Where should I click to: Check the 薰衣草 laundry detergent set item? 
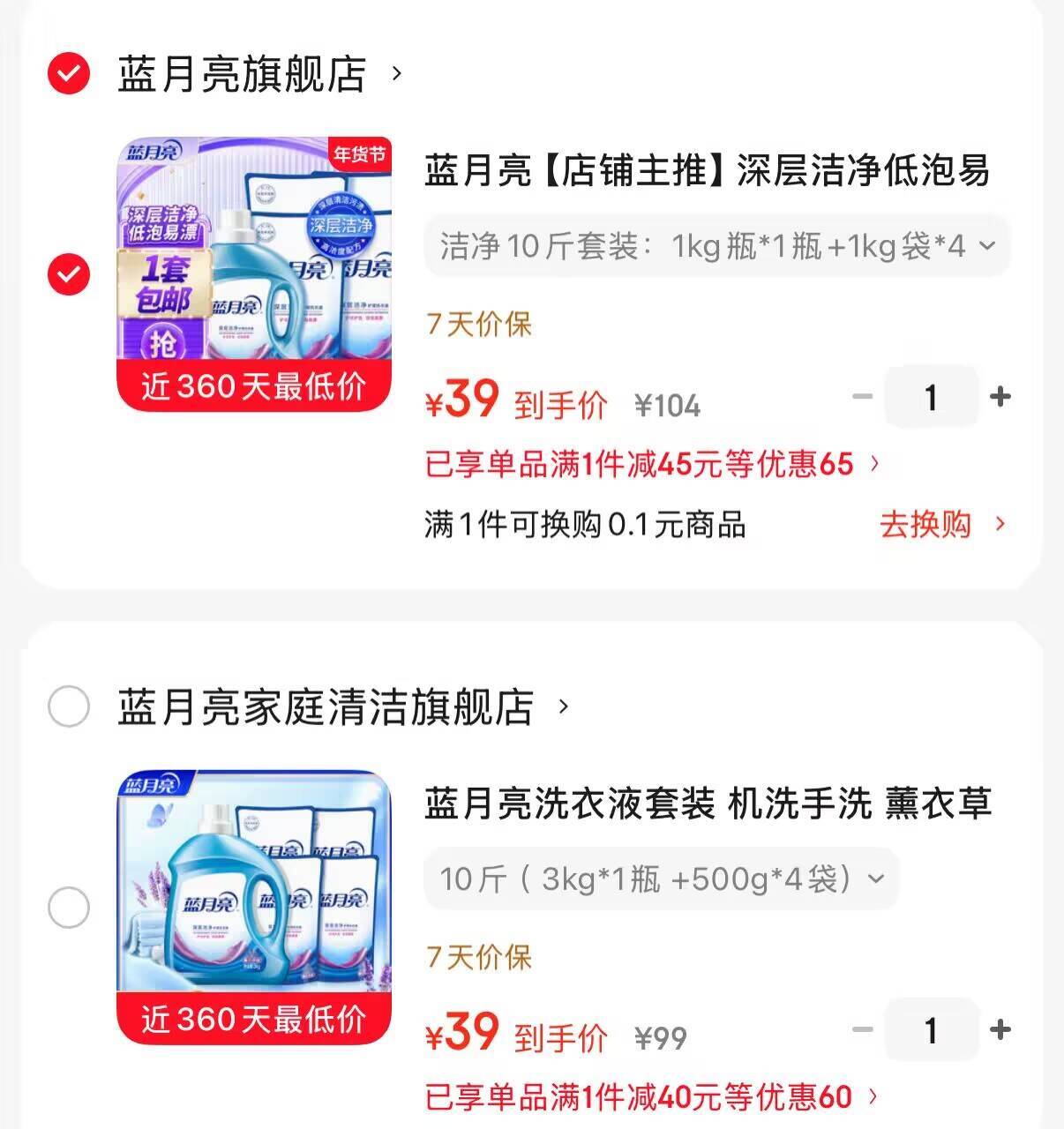(69, 908)
